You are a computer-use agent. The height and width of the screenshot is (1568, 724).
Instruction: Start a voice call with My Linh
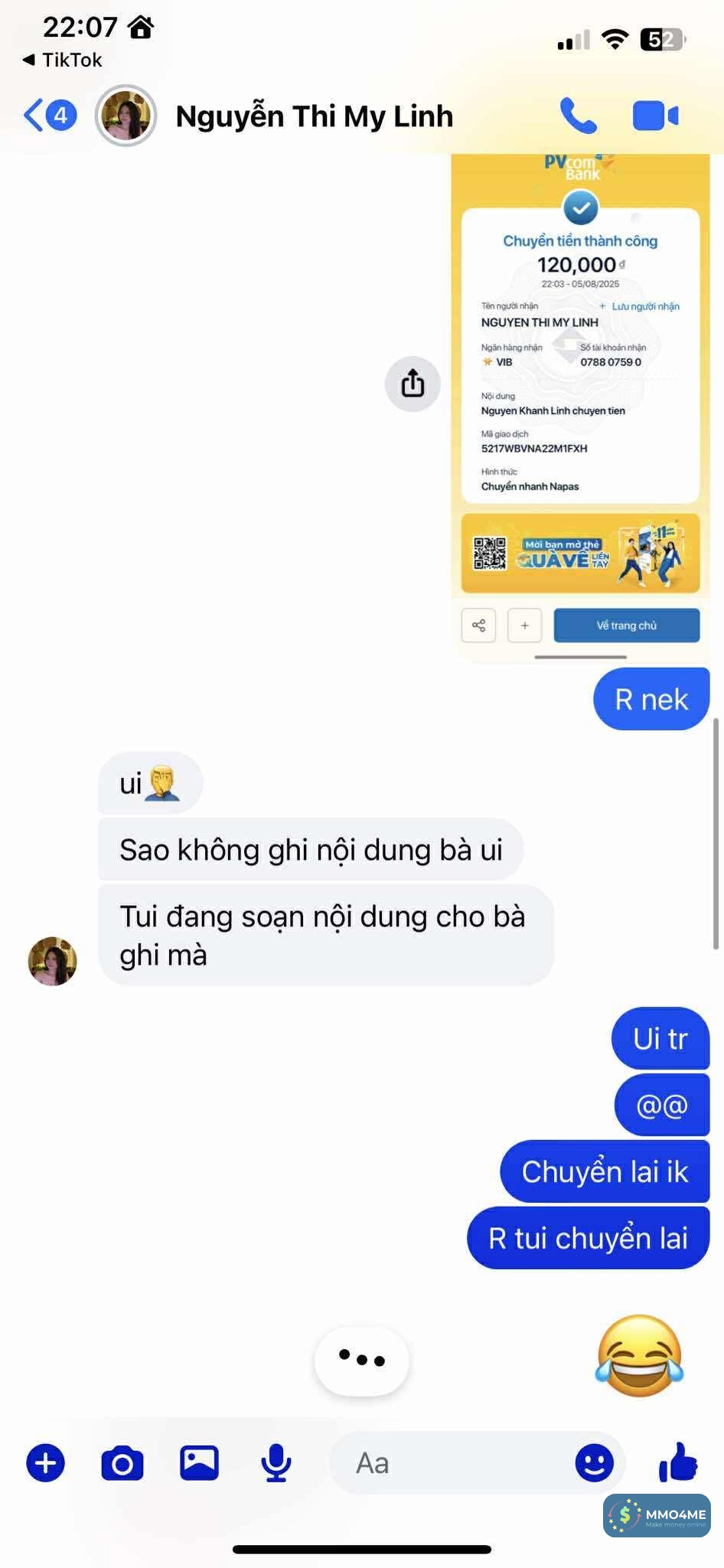(578, 116)
